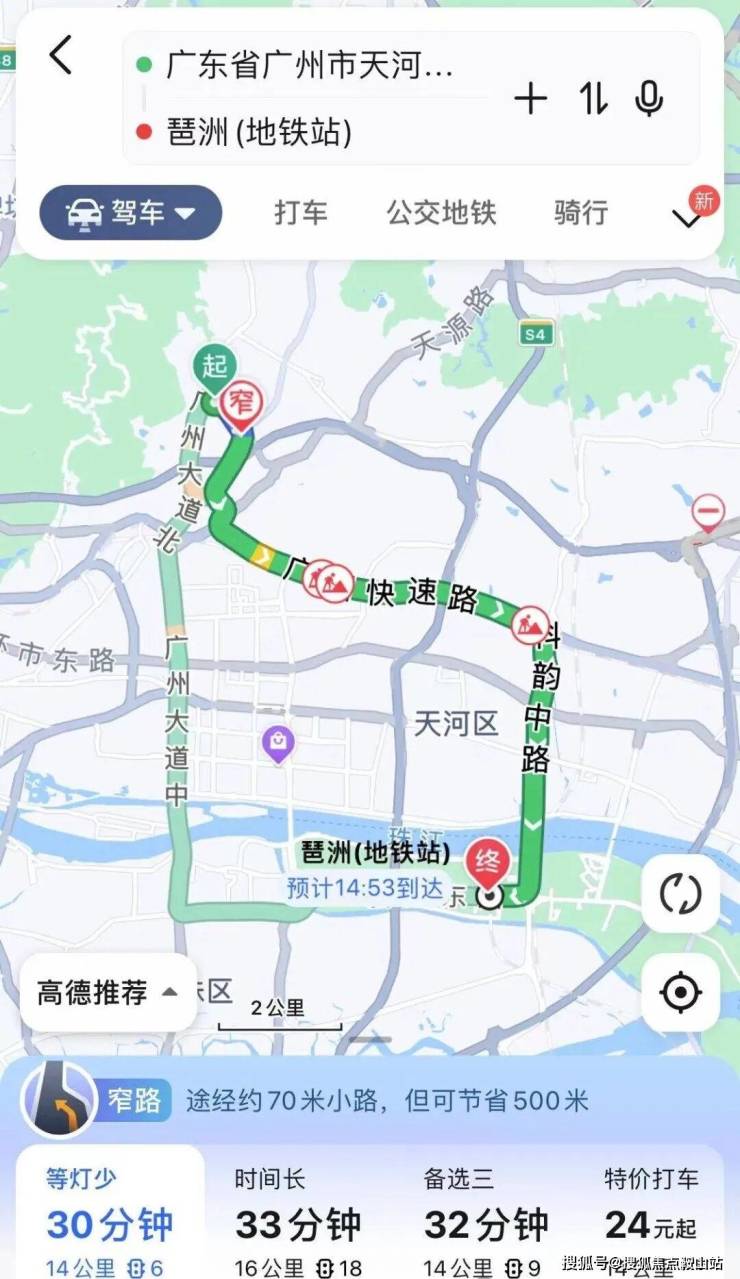Viewport: 740px width, 1279px height.
Task: Add a waypoint with the plus icon
Action: tap(531, 98)
